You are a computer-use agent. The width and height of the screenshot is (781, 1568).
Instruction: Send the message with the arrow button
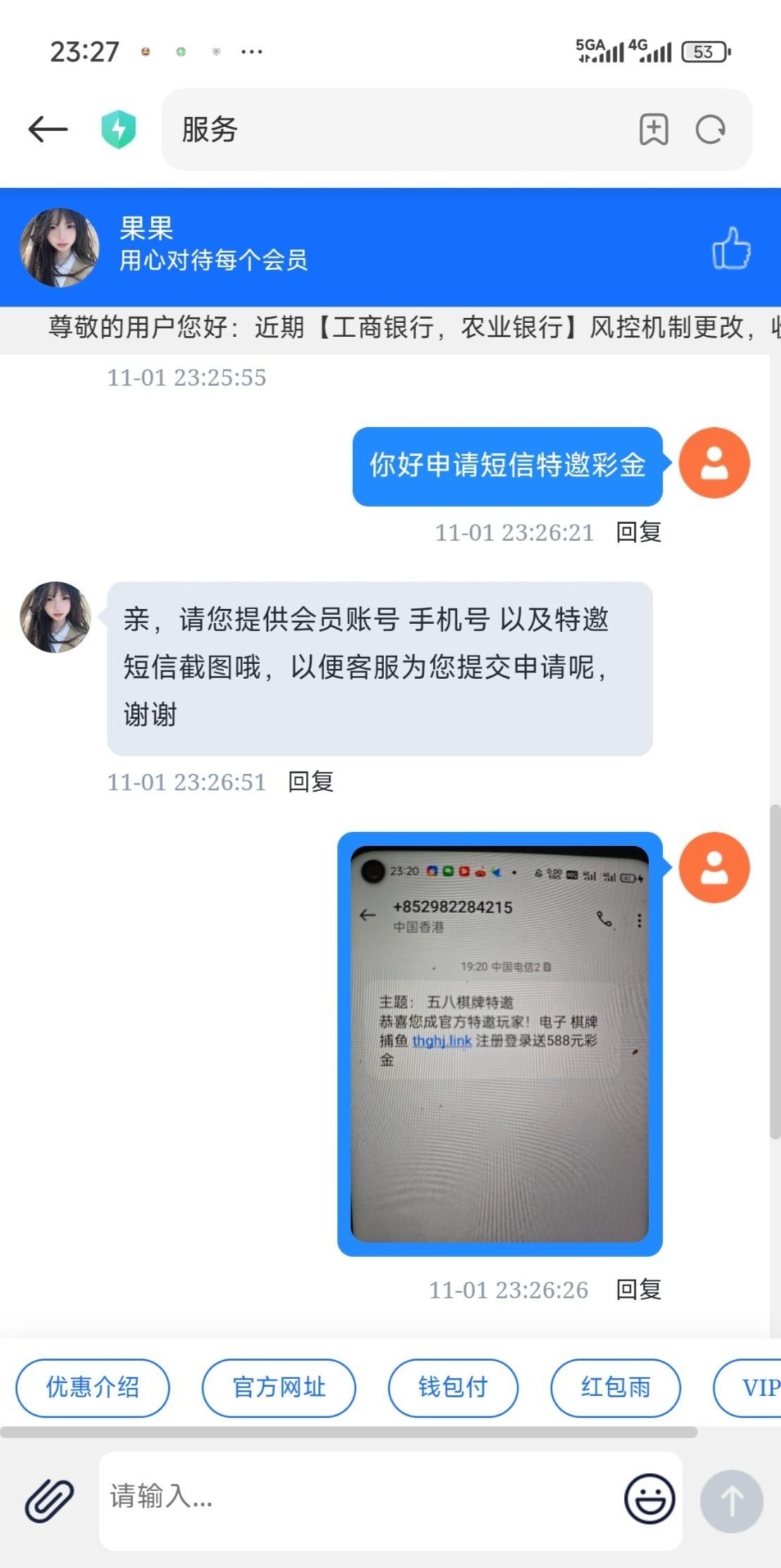pyautogui.click(x=732, y=1500)
